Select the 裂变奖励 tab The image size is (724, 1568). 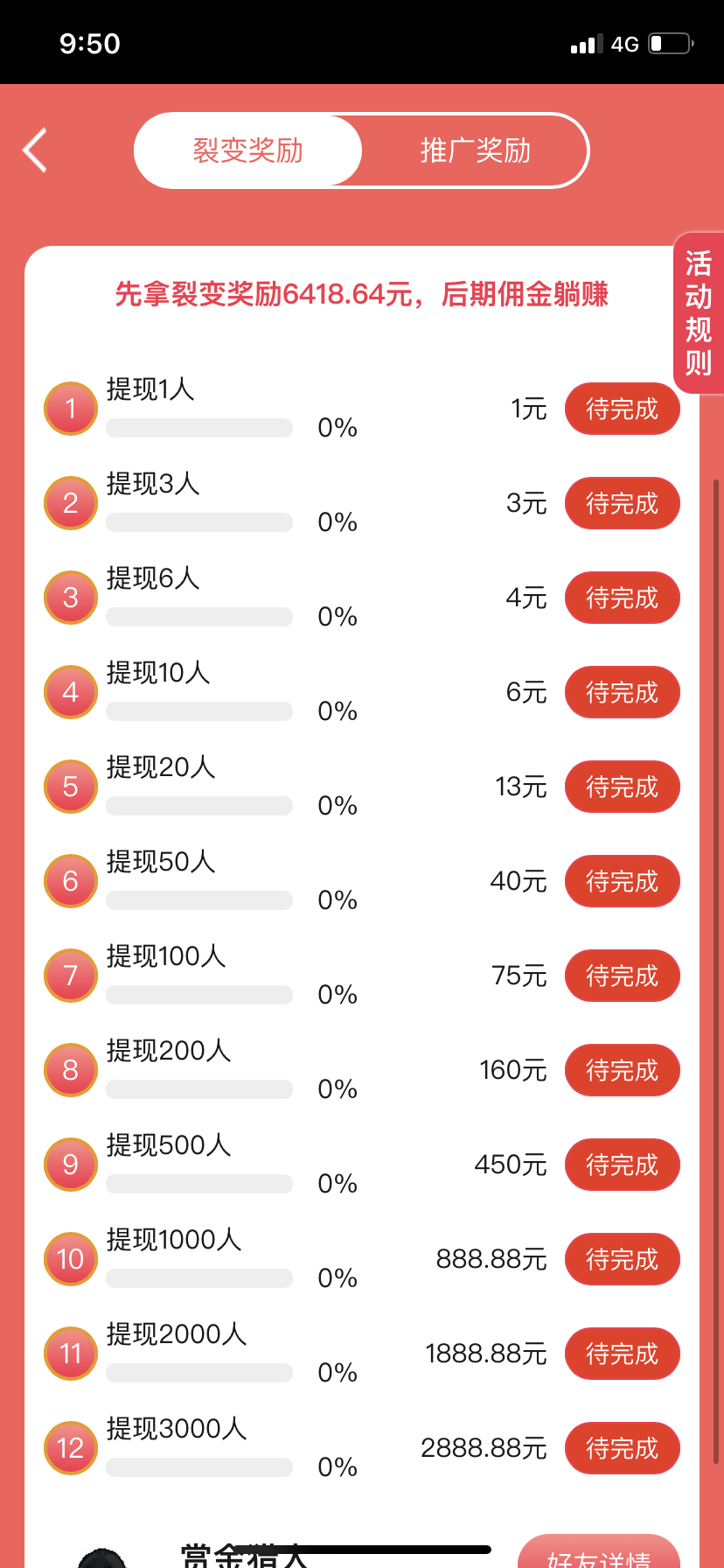(247, 150)
